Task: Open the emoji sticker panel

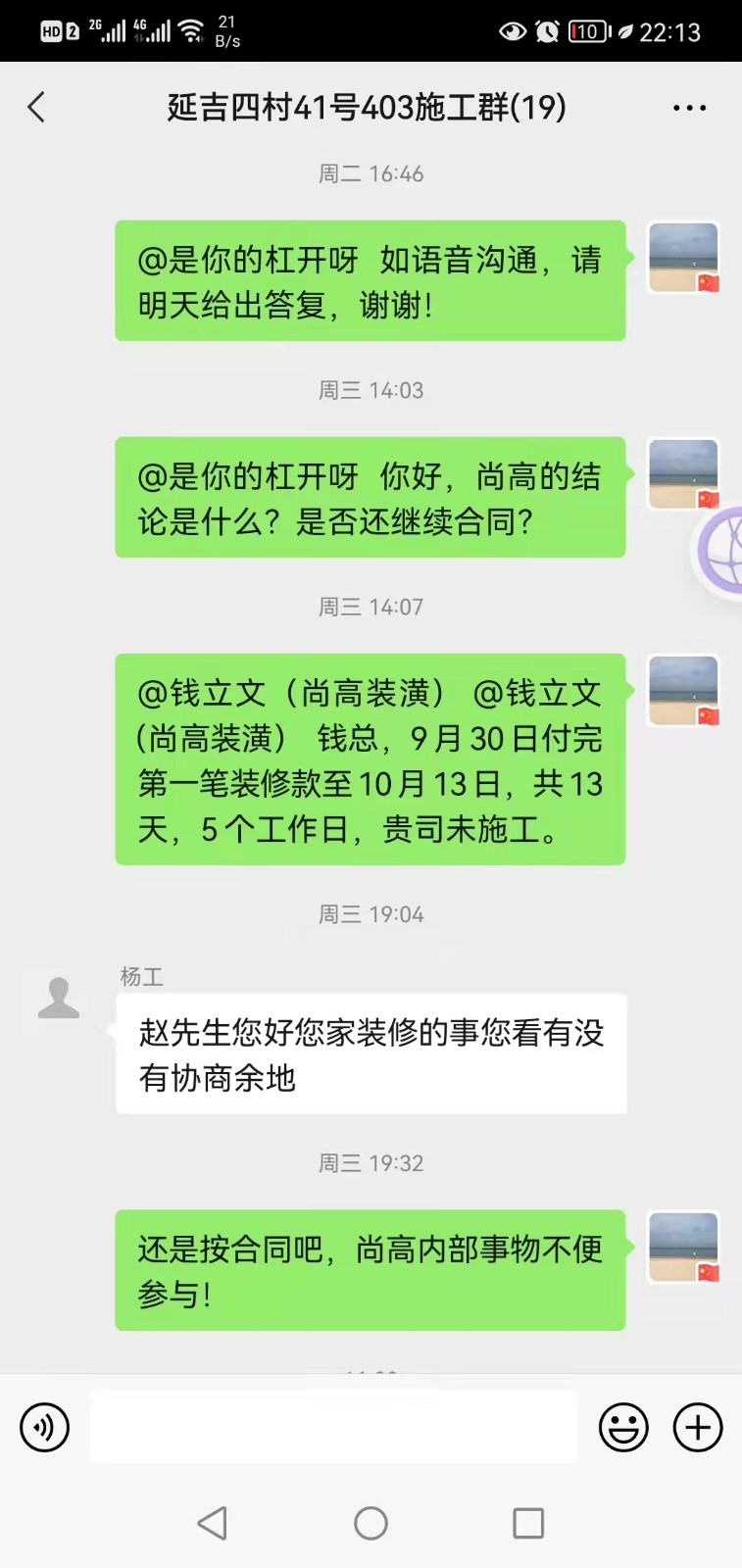Action: (623, 1427)
